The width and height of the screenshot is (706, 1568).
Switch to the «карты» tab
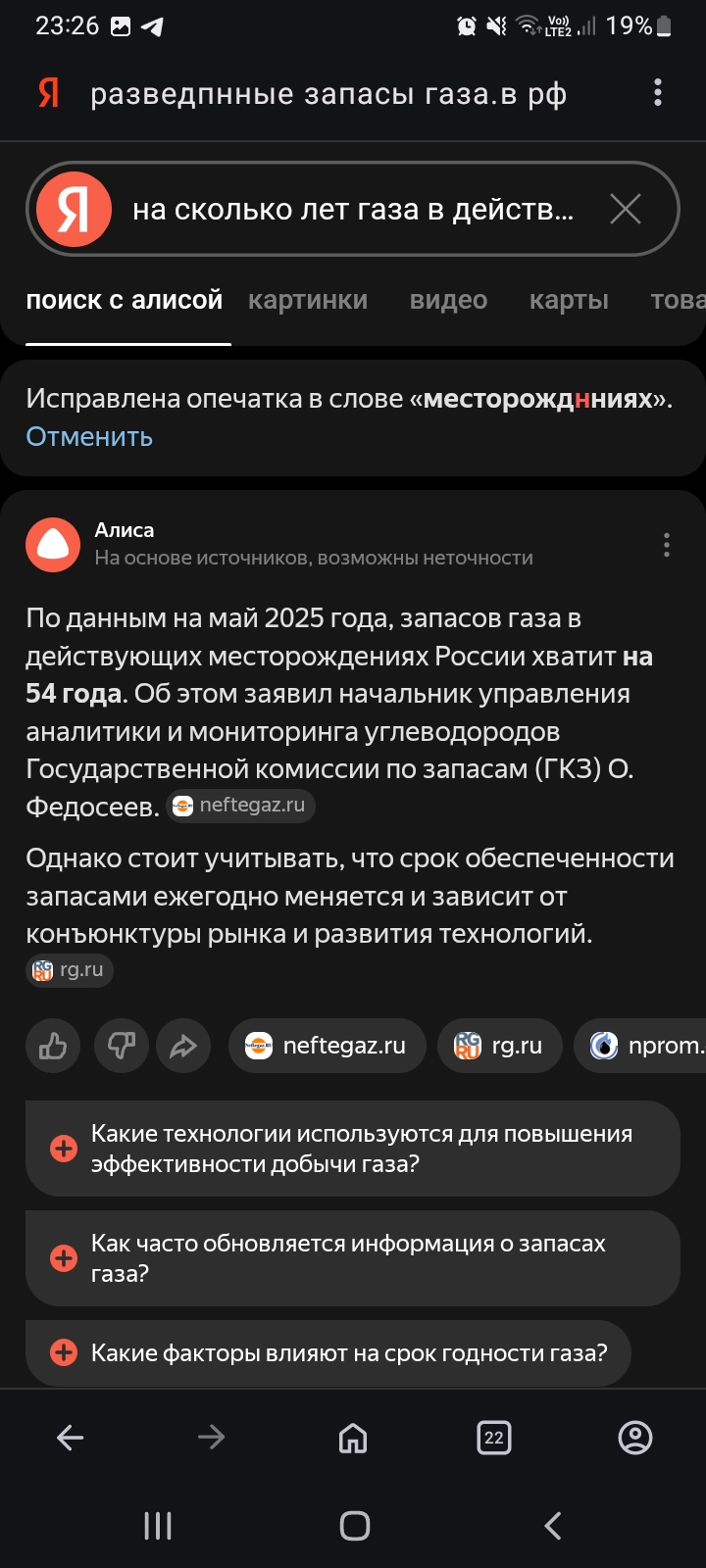point(569,301)
